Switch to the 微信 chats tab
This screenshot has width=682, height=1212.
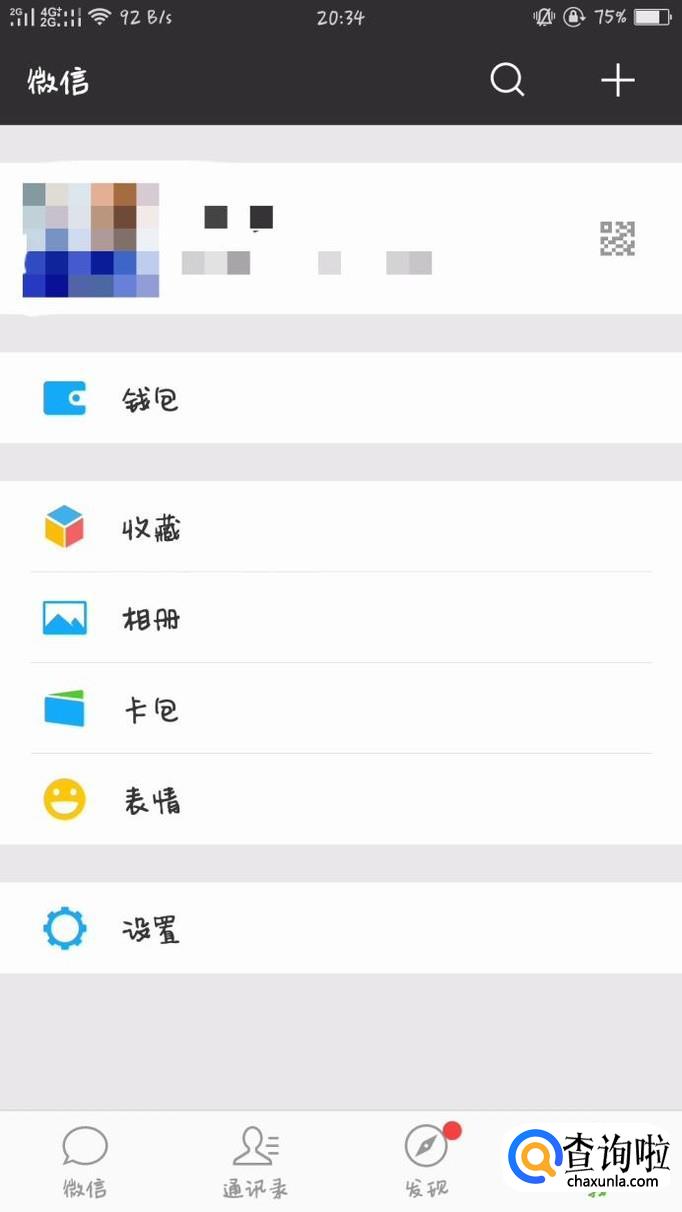(85, 1162)
